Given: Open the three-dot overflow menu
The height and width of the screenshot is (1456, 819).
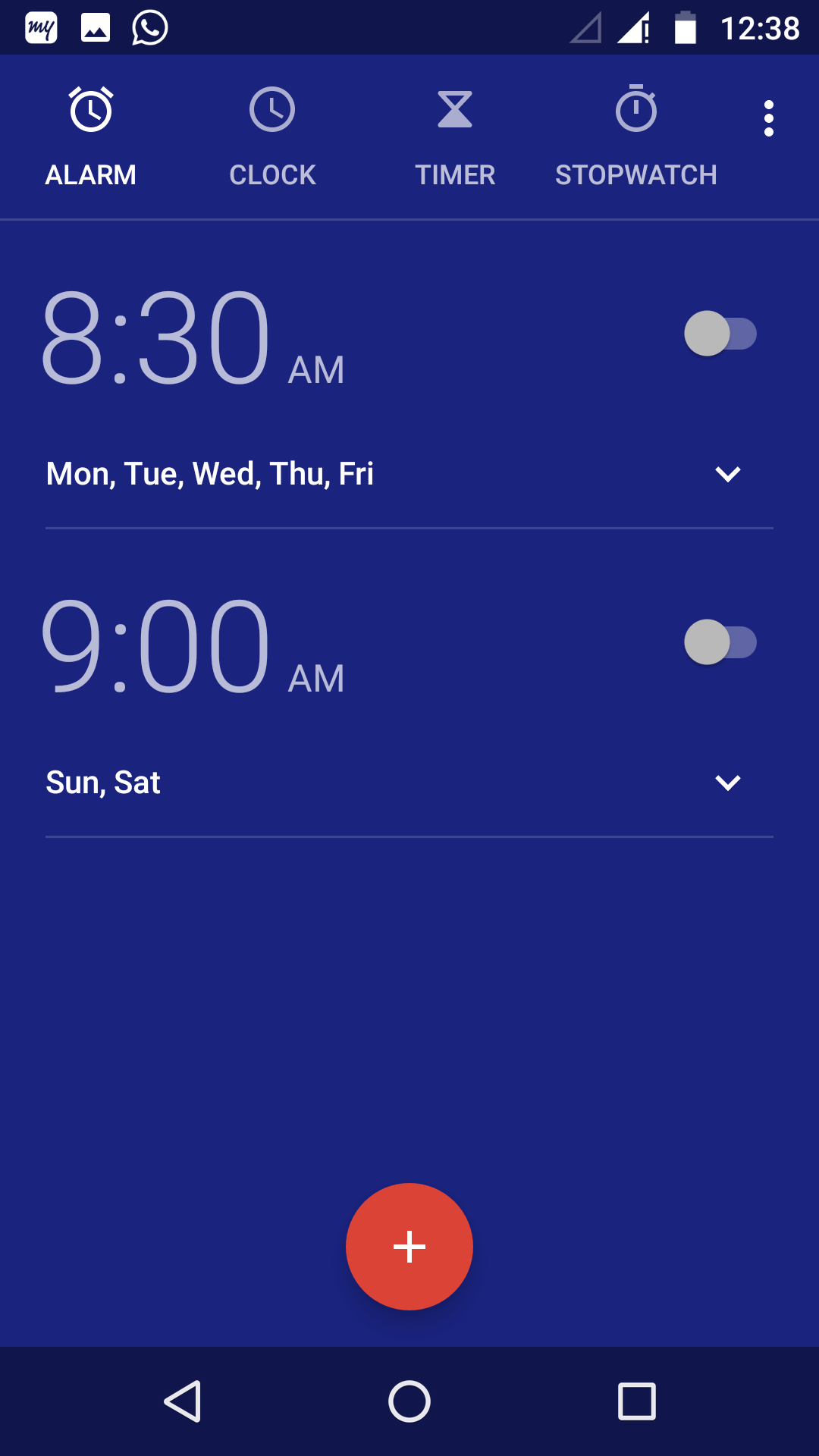Looking at the screenshot, I should click(x=768, y=117).
